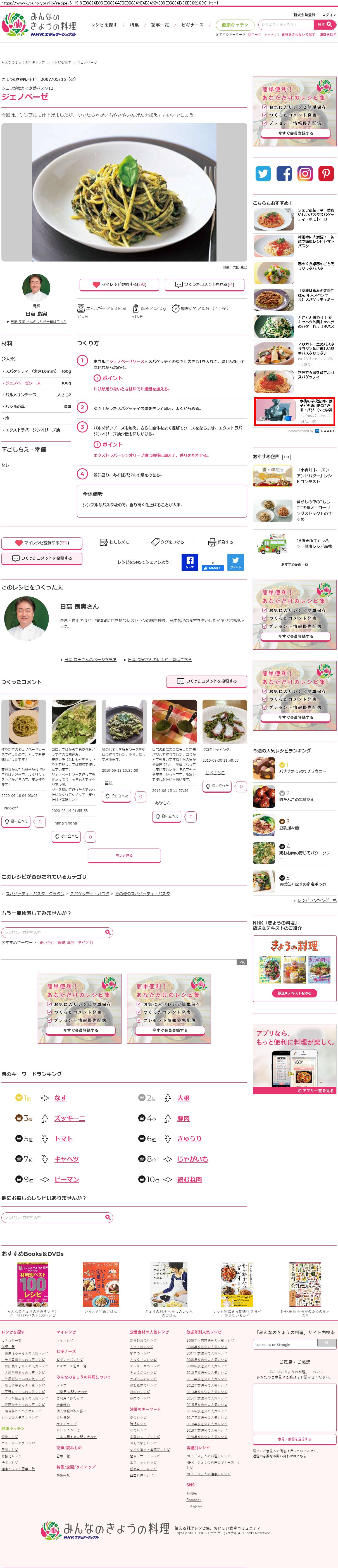
Task: Open Pinterest icon in sidebar
Action: (x=326, y=174)
